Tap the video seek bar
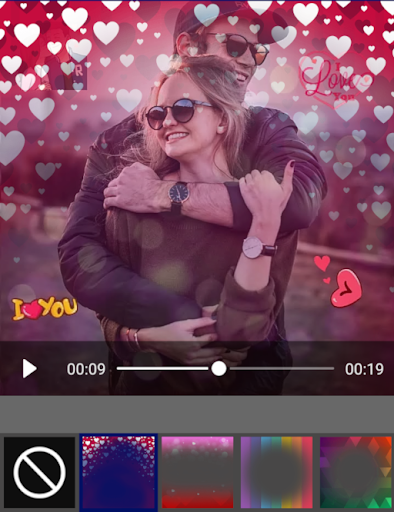394x512 pixels. pyautogui.click(x=225, y=369)
